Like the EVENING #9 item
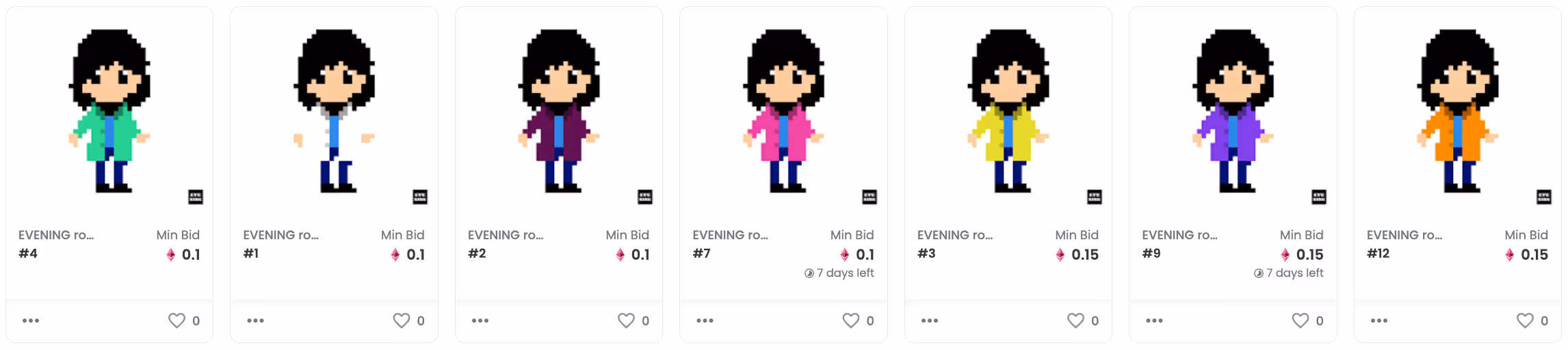 (1301, 321)
